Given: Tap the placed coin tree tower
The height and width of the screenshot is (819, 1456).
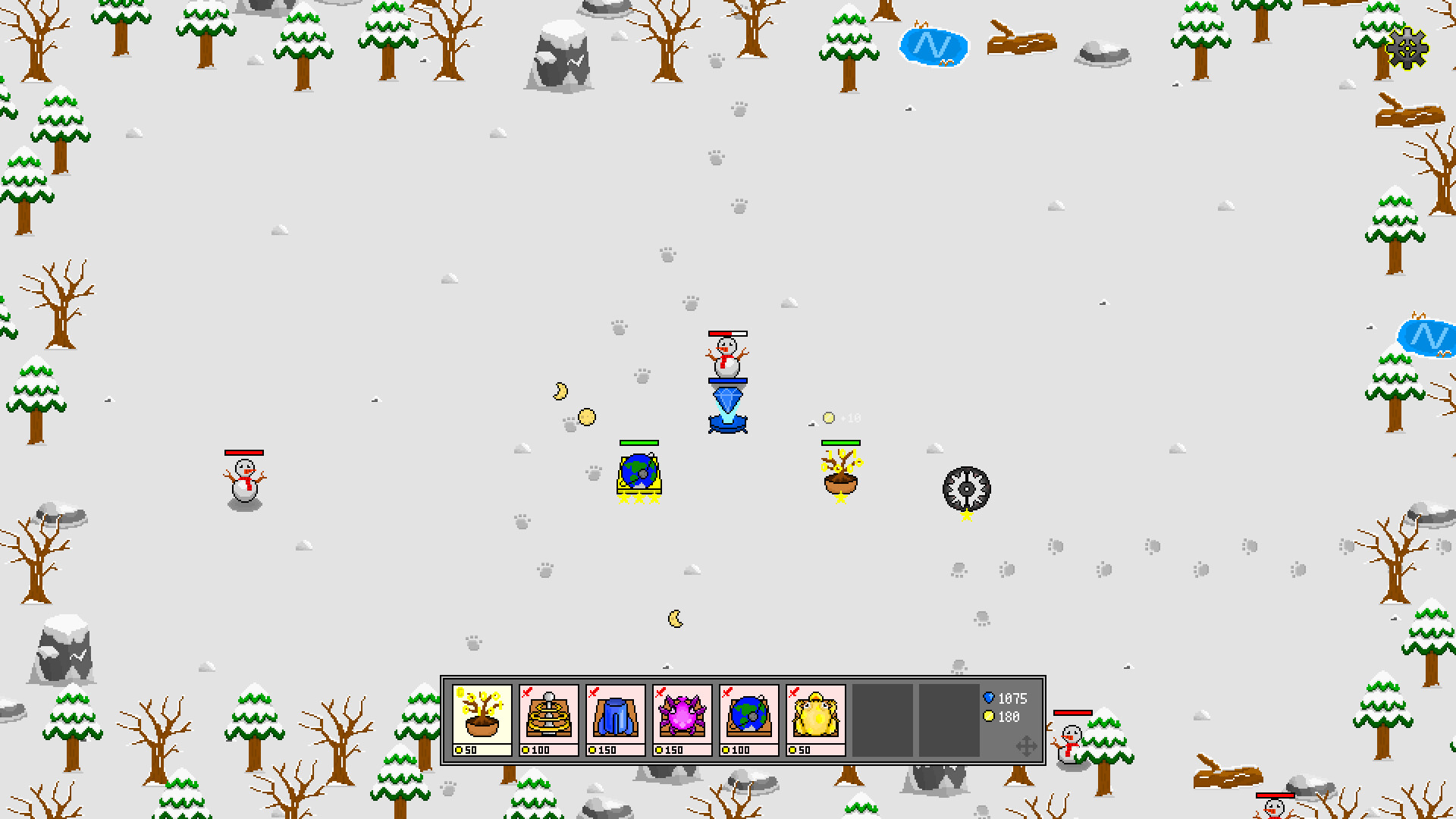Looking at the screenshot, I should (841, 473).
